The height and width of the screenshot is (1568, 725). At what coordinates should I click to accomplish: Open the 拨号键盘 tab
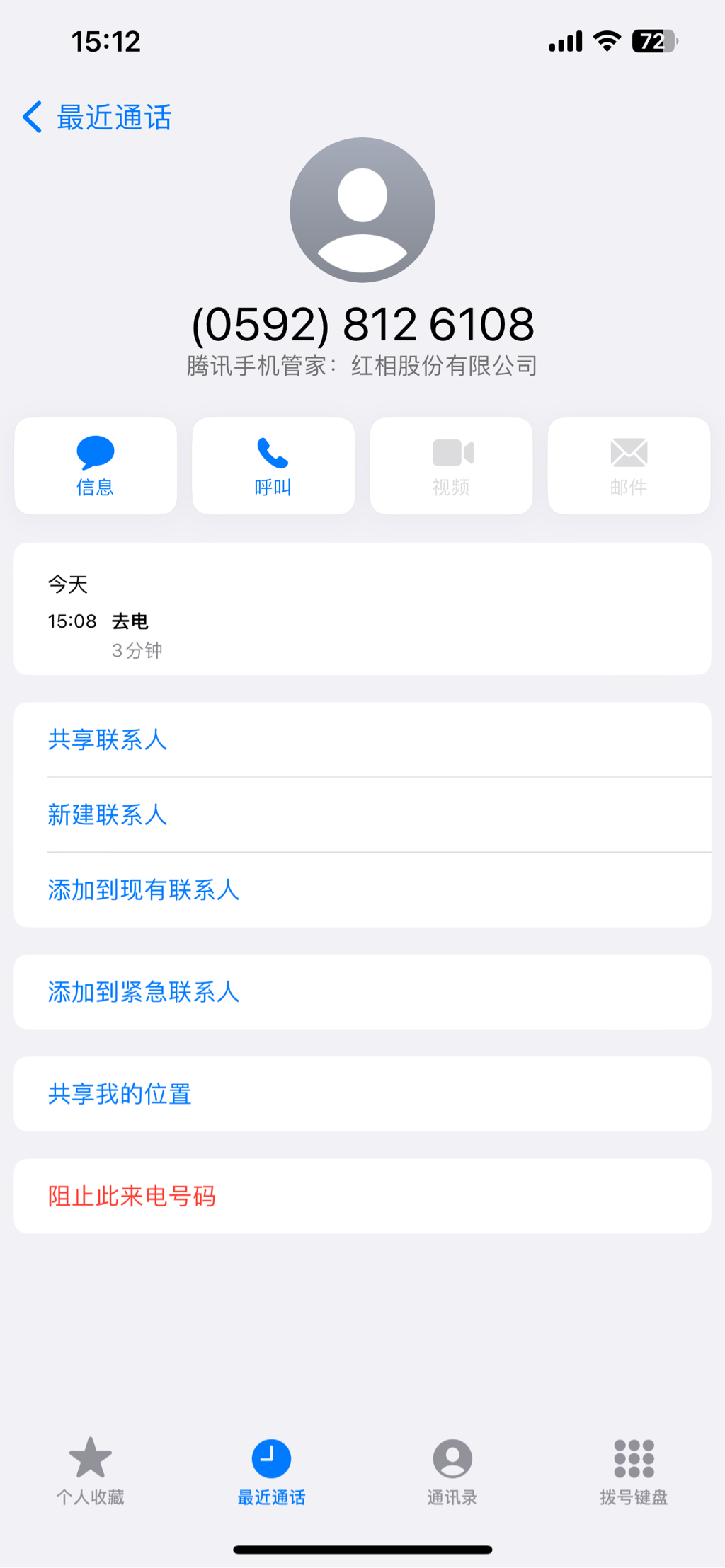[634, 1469]
